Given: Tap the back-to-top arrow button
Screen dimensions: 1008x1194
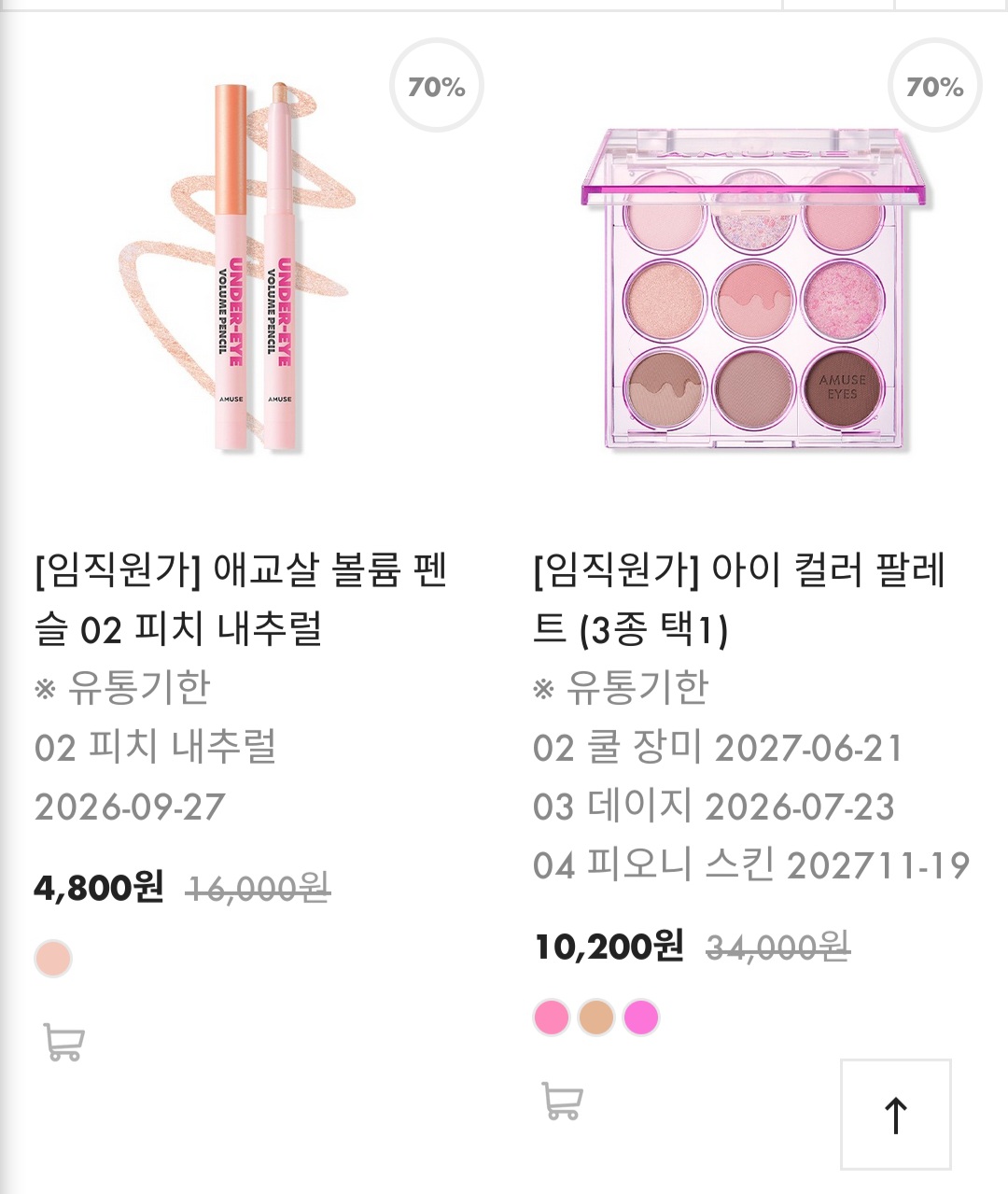Looking at the screenshot, I should click(x=895, y=1114).
